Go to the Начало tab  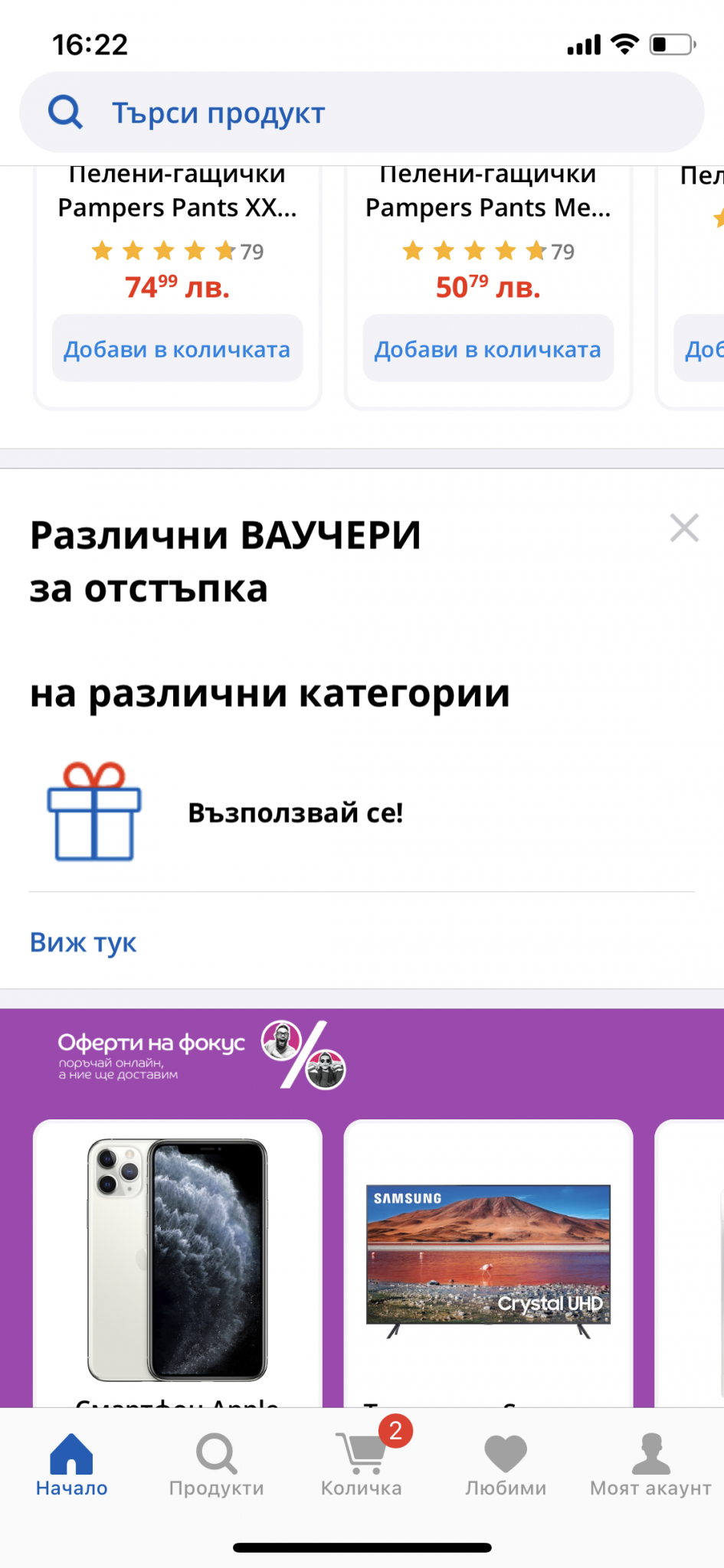(71, 1465)
